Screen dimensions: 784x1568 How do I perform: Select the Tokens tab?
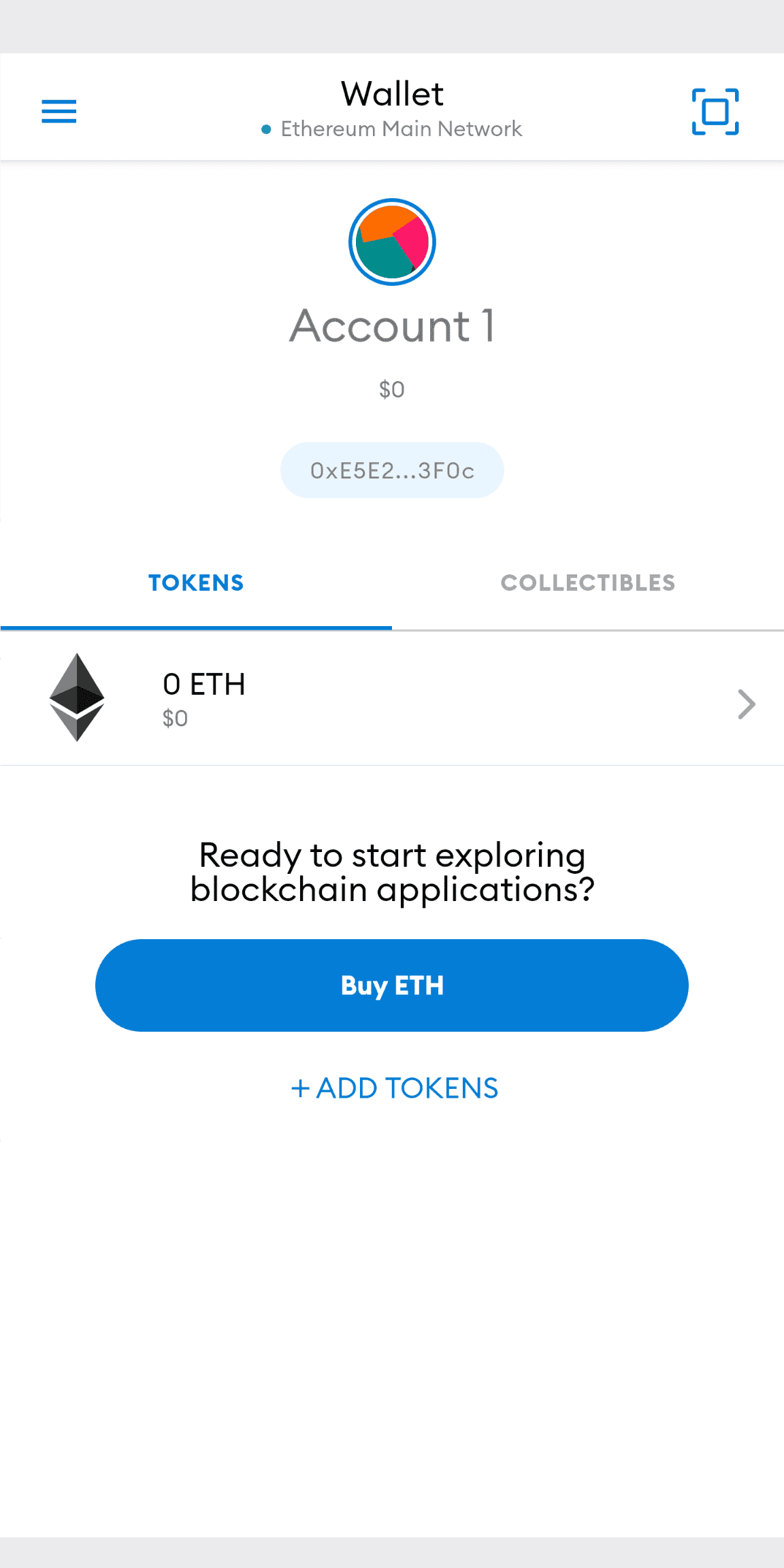coord(196,583)
